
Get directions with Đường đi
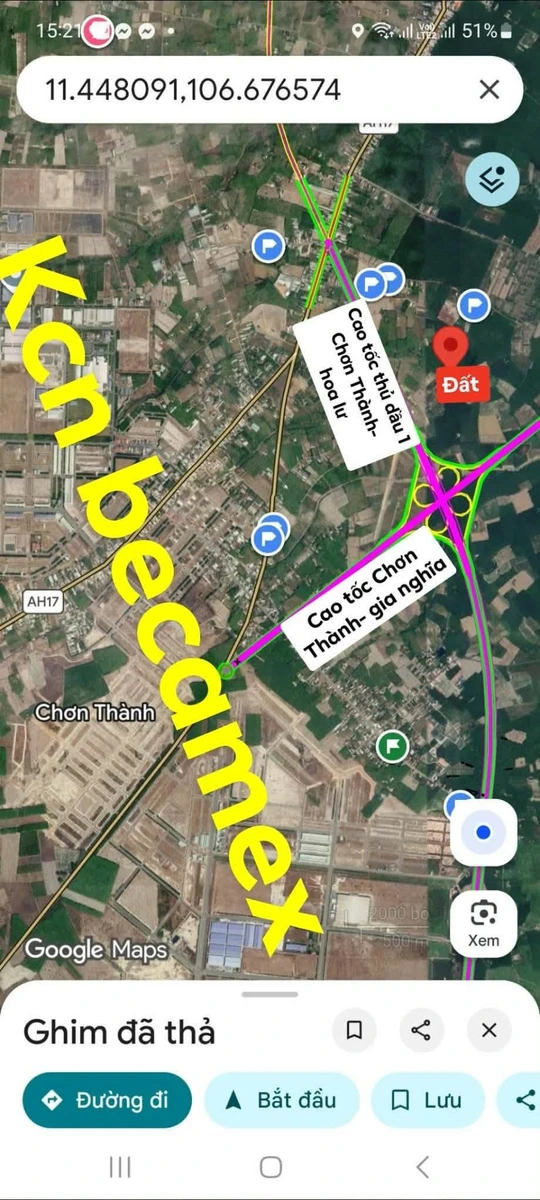pyautogui.click(x=108, y=1100)
